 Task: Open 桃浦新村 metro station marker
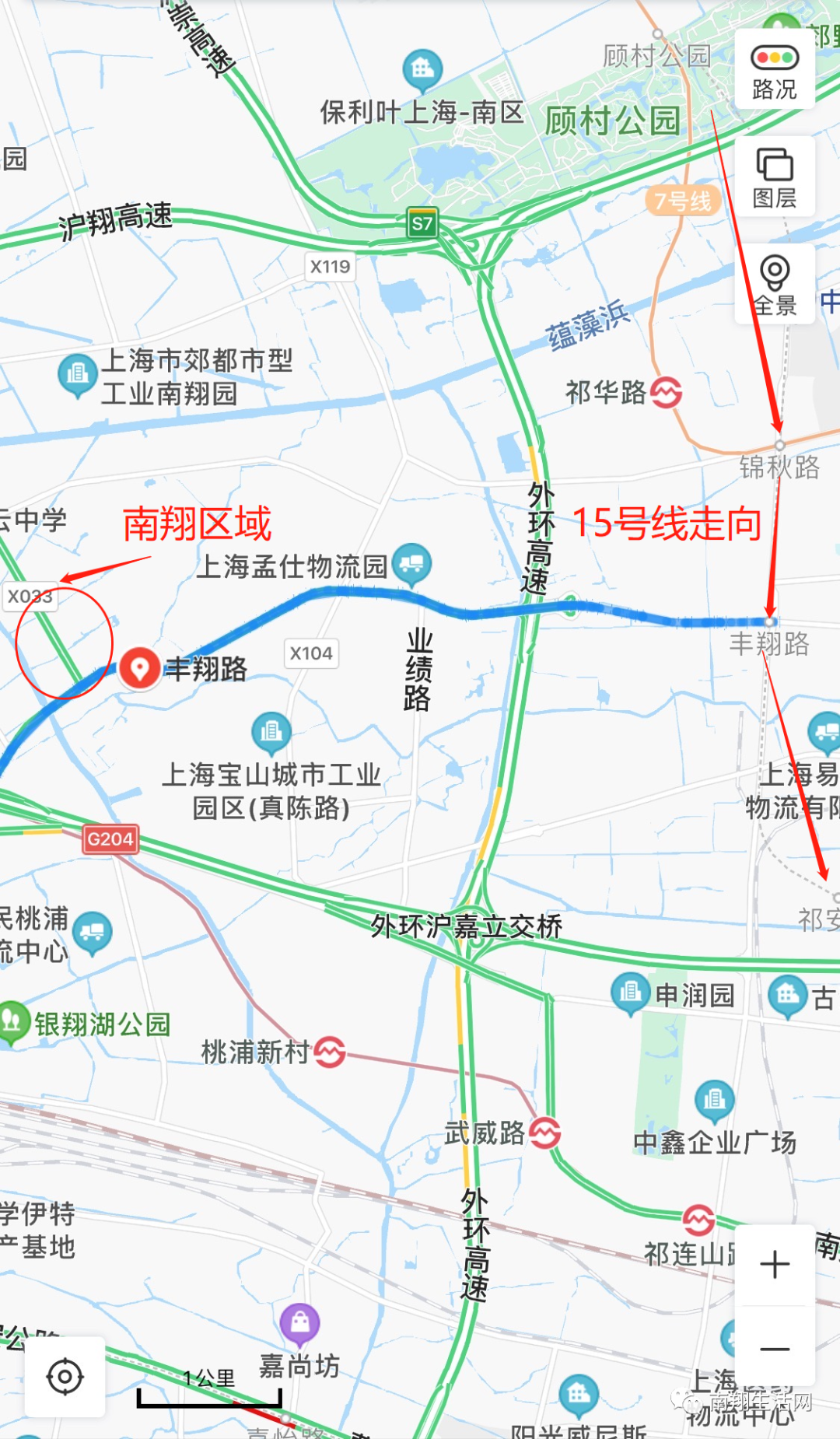pos(330,1052)
